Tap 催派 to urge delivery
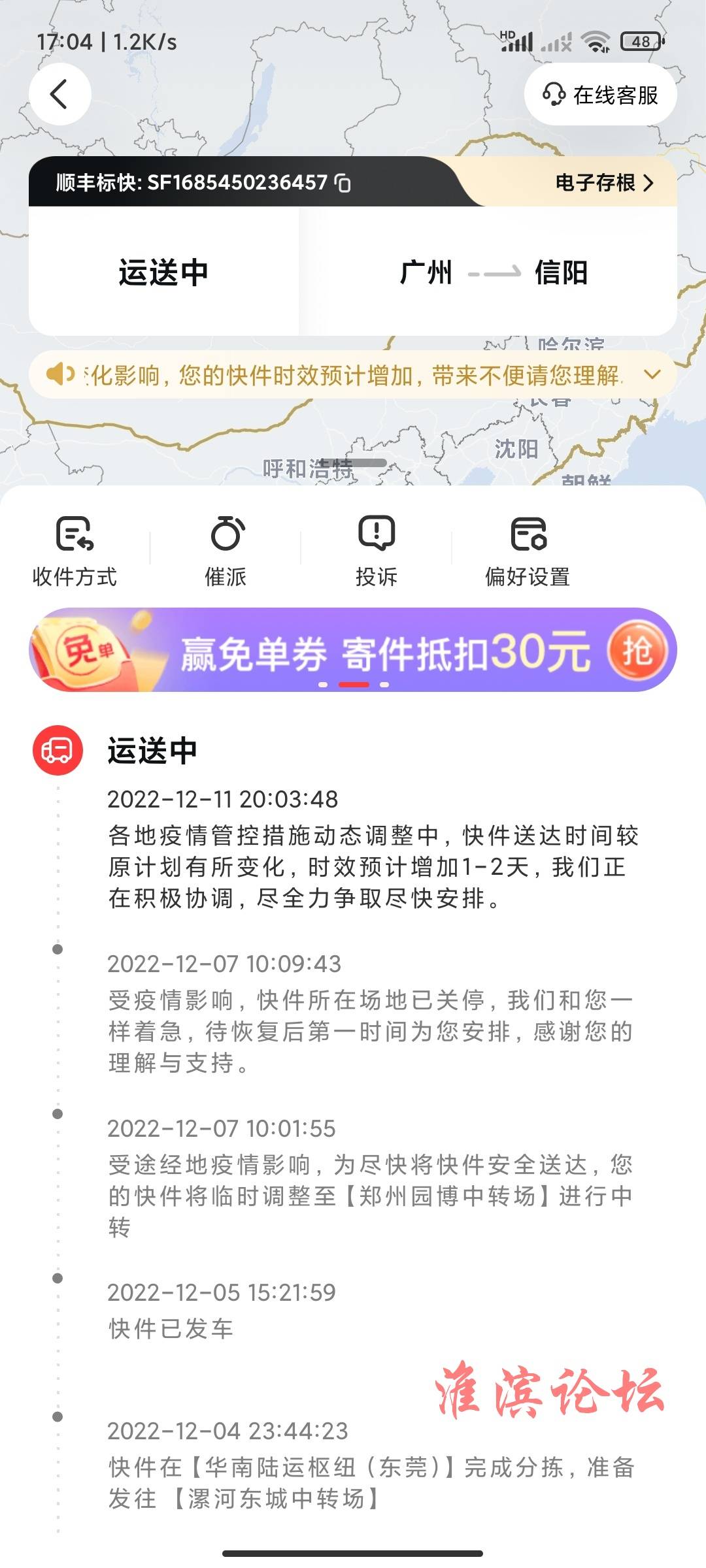The height and width of the screenshot is (1568, 706). point(226,550)
